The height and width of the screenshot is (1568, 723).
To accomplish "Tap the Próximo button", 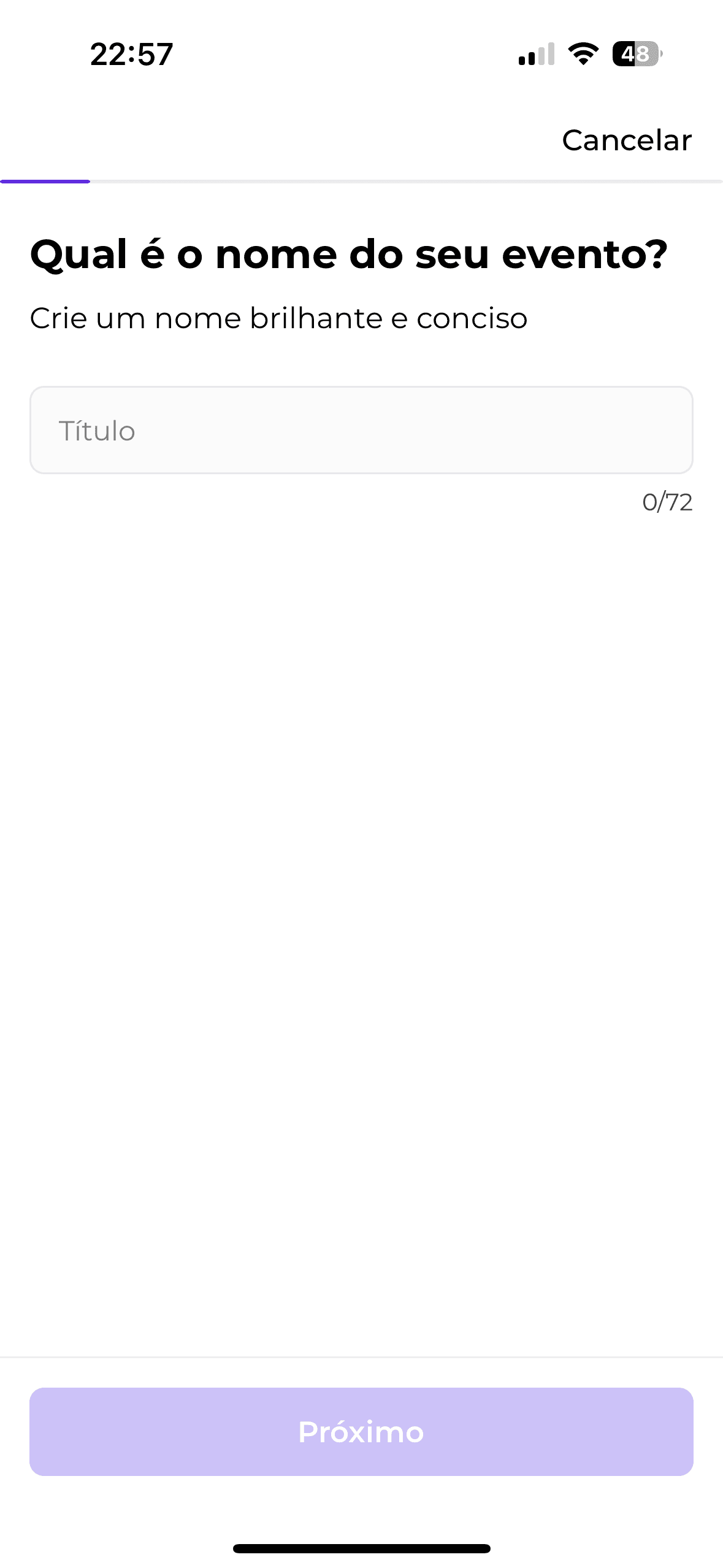I will [361, 1431].
